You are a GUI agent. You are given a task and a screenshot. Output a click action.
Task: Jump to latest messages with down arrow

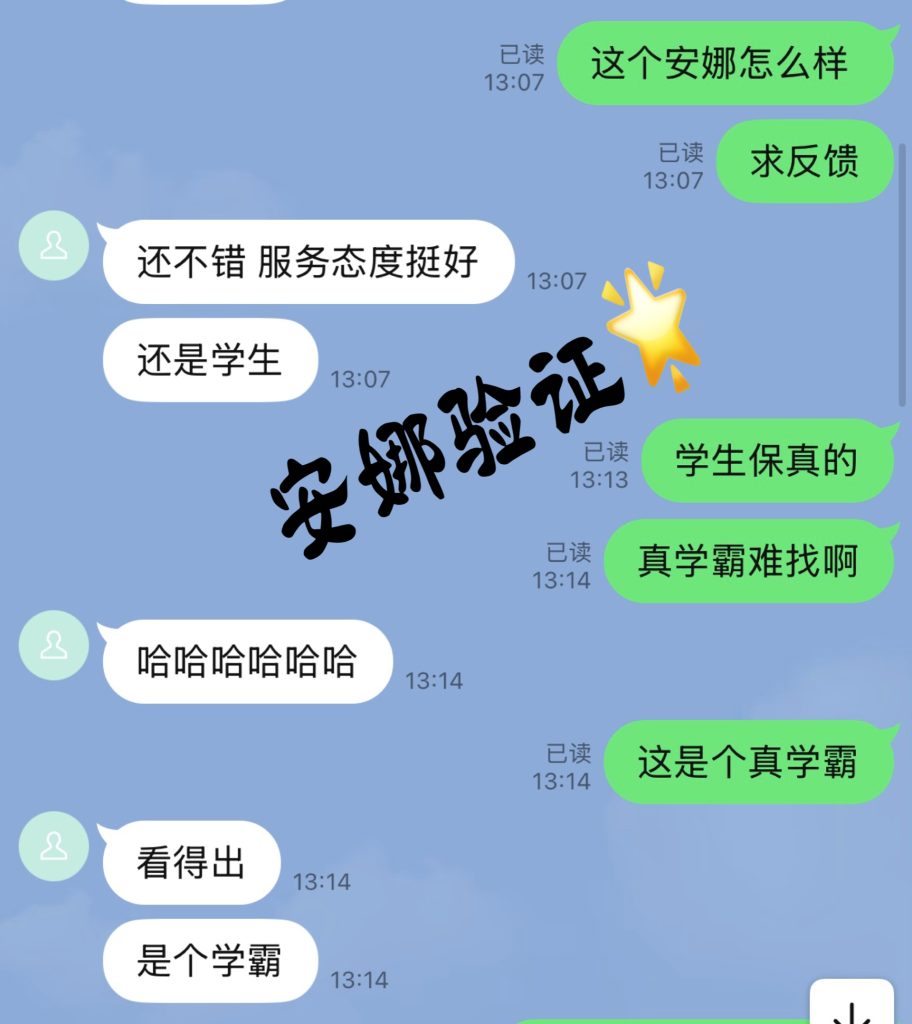point(851,1005)
